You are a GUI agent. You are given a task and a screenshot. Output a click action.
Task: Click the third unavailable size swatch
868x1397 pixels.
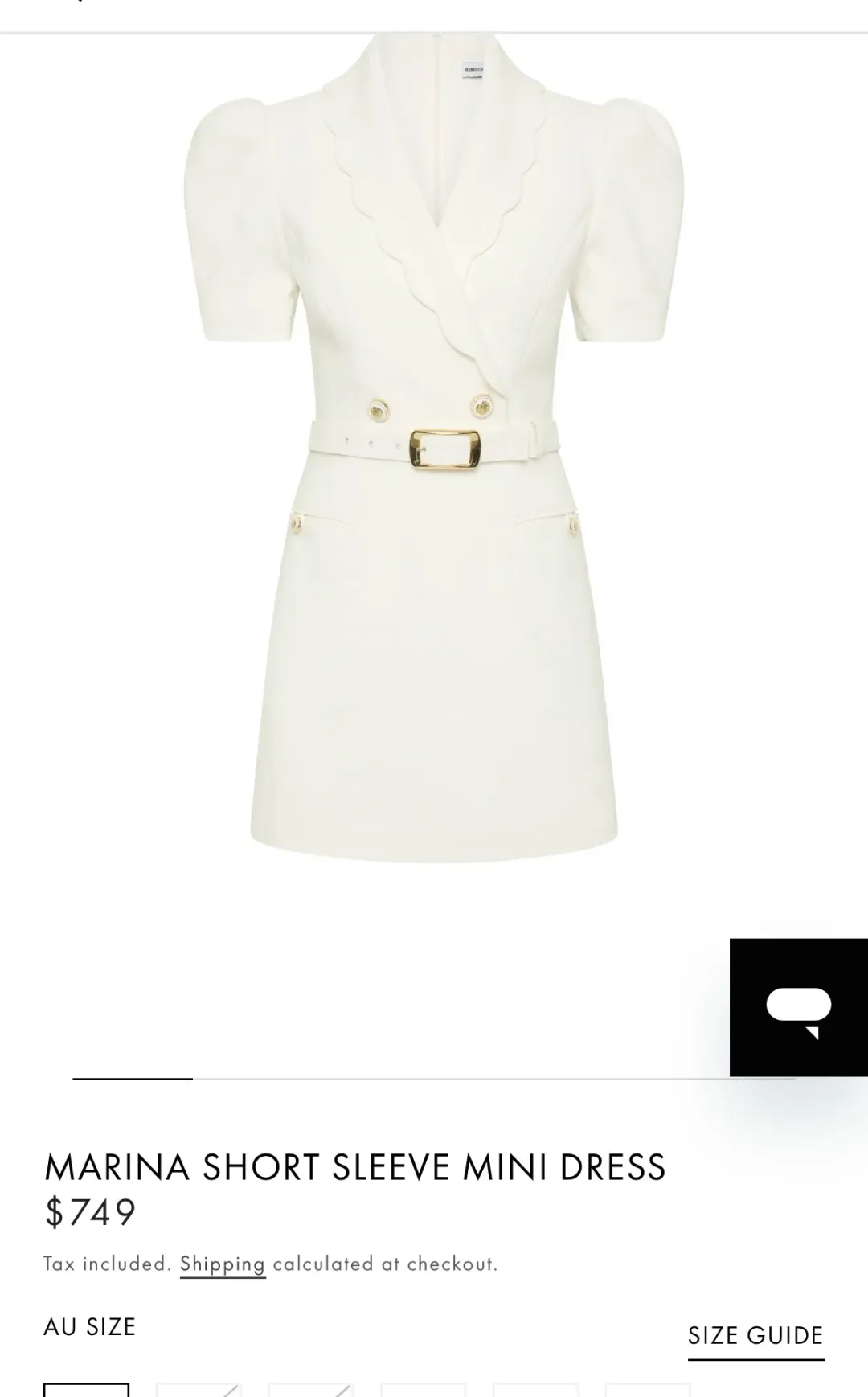pos(424,1388)
